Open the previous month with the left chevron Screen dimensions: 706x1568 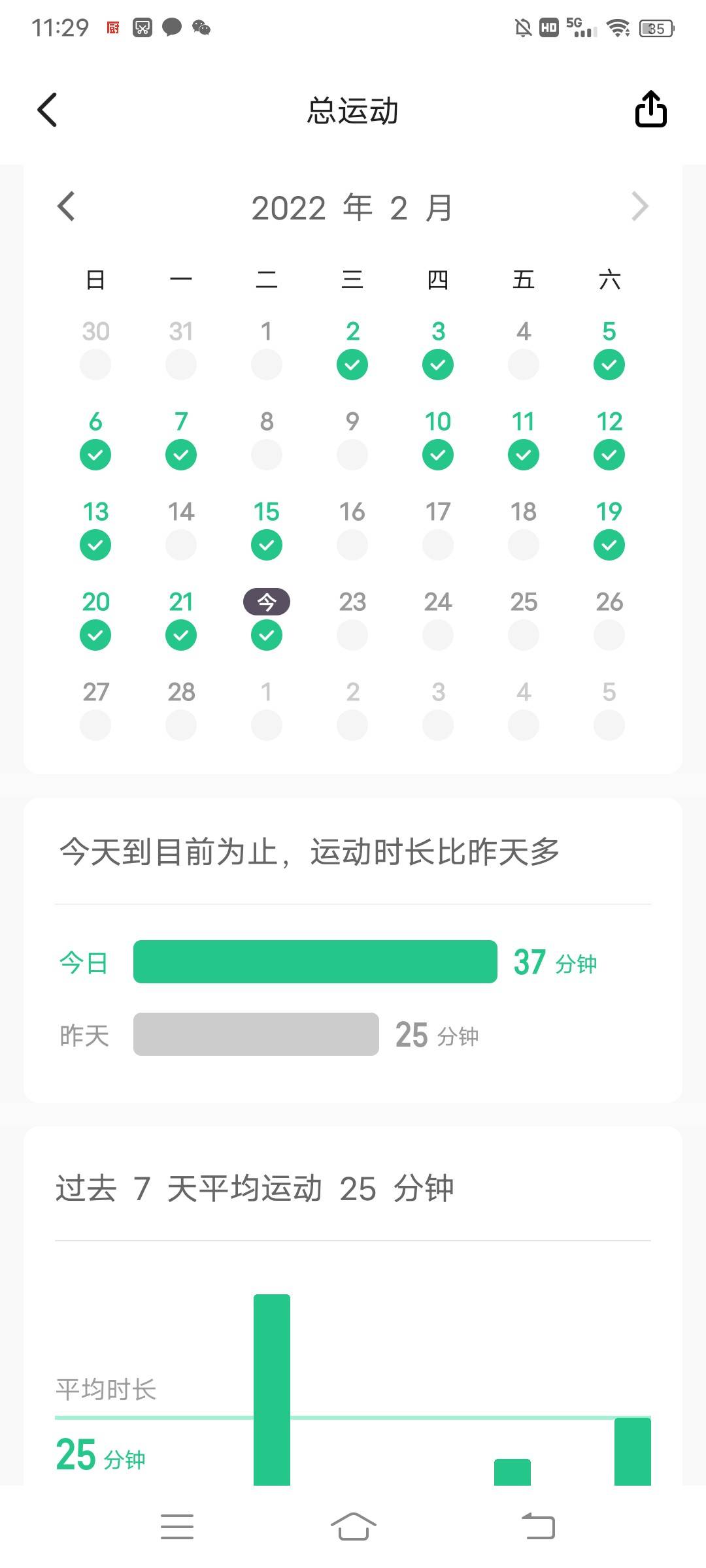pos(65,206)
